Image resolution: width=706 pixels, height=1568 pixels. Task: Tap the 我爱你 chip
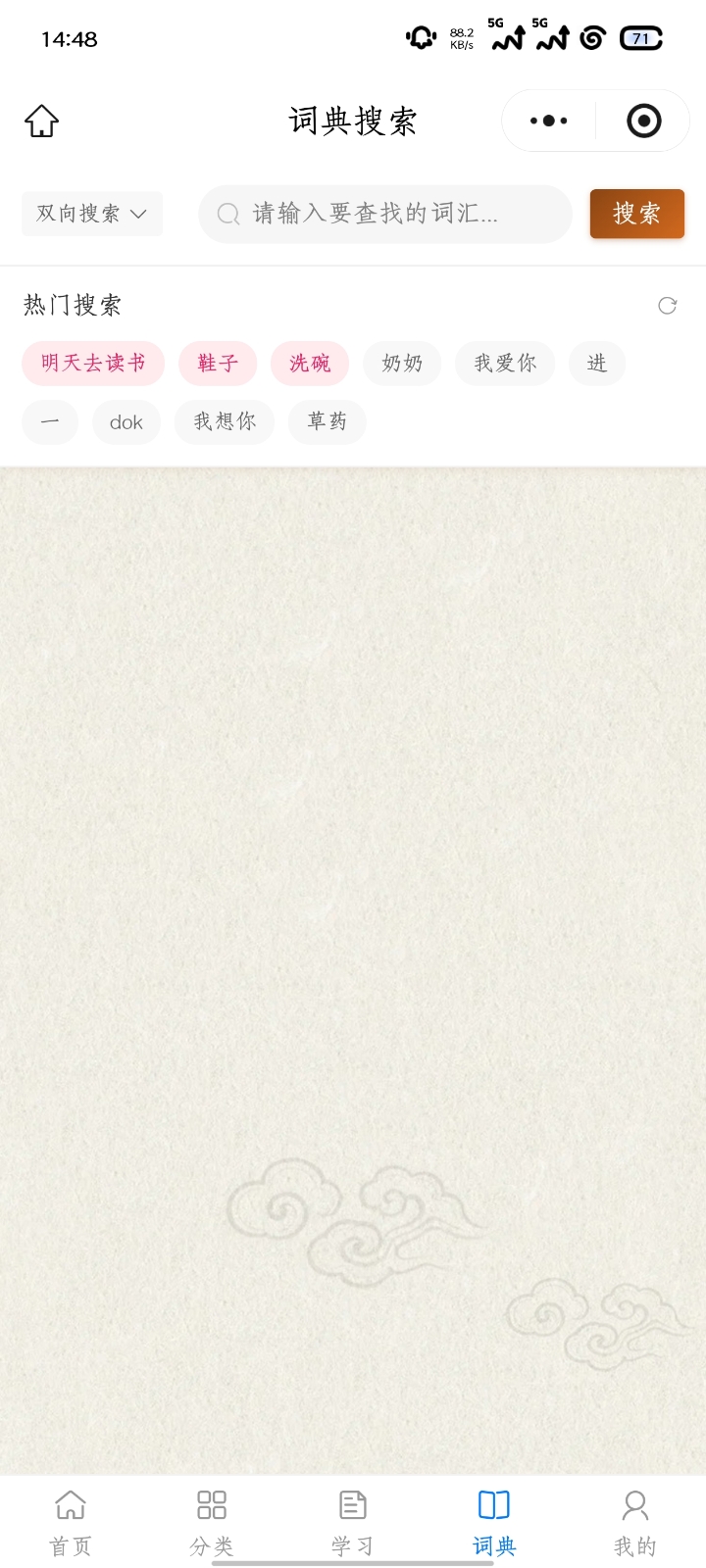(x=505, y=364)
